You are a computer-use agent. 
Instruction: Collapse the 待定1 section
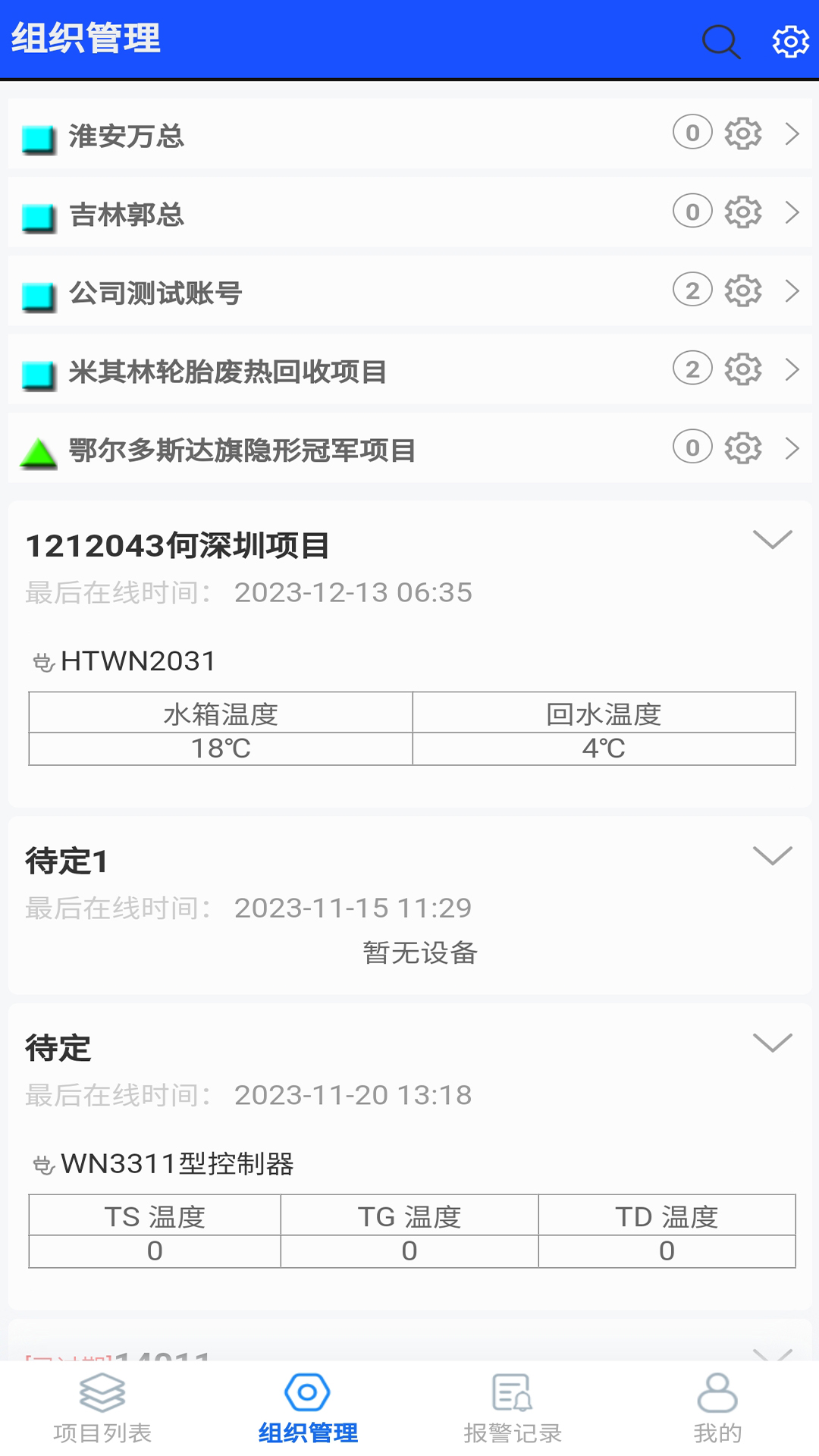tap(773, 855)
